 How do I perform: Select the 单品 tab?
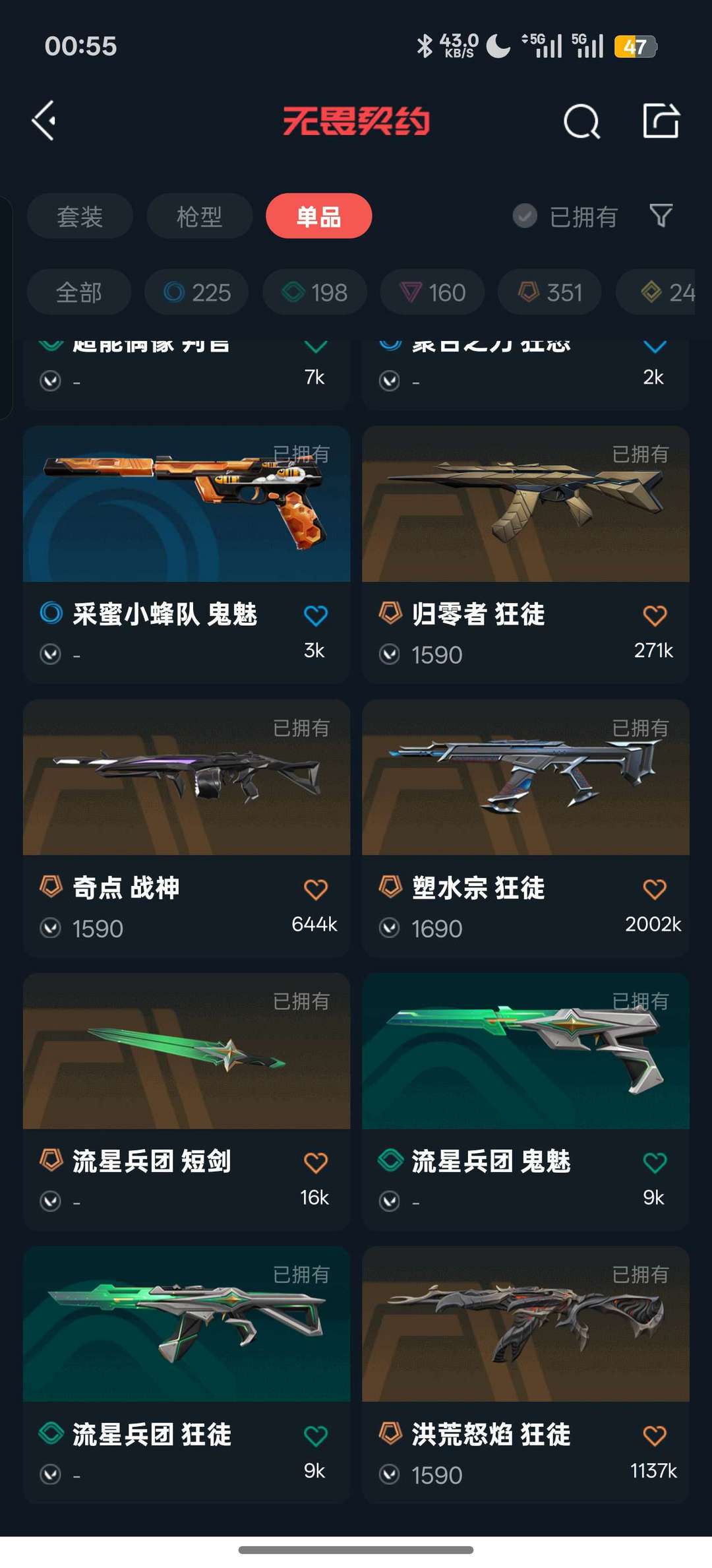click(318, 216)
